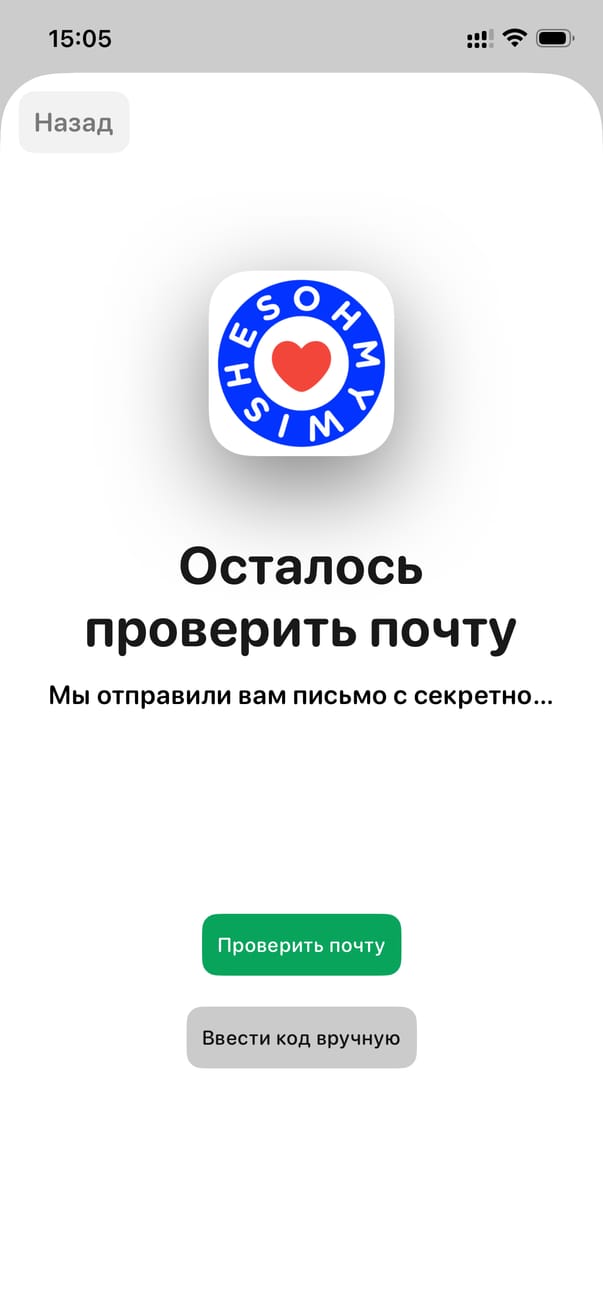Go back with the Назад button

(x=74, y=122)
